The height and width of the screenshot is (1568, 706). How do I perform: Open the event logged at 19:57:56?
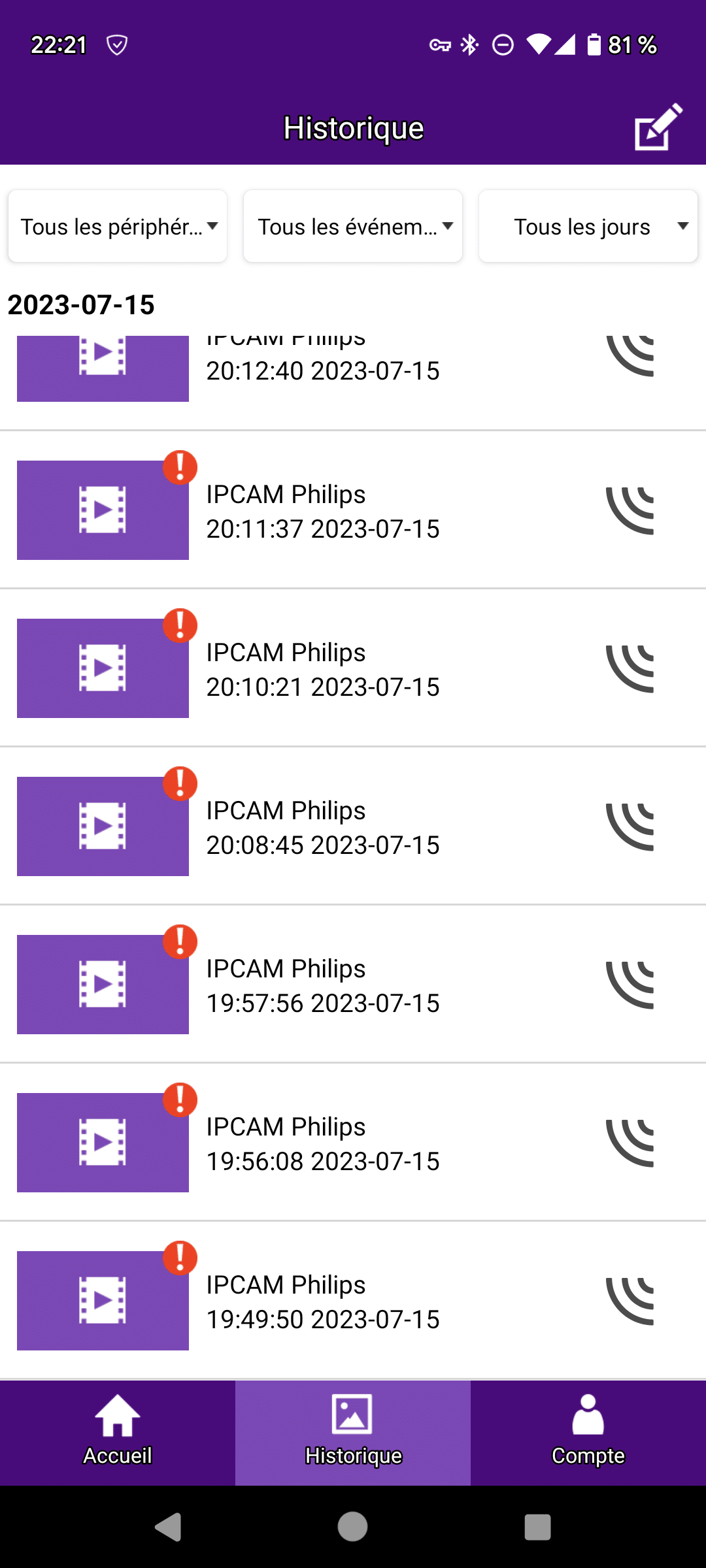323,985
